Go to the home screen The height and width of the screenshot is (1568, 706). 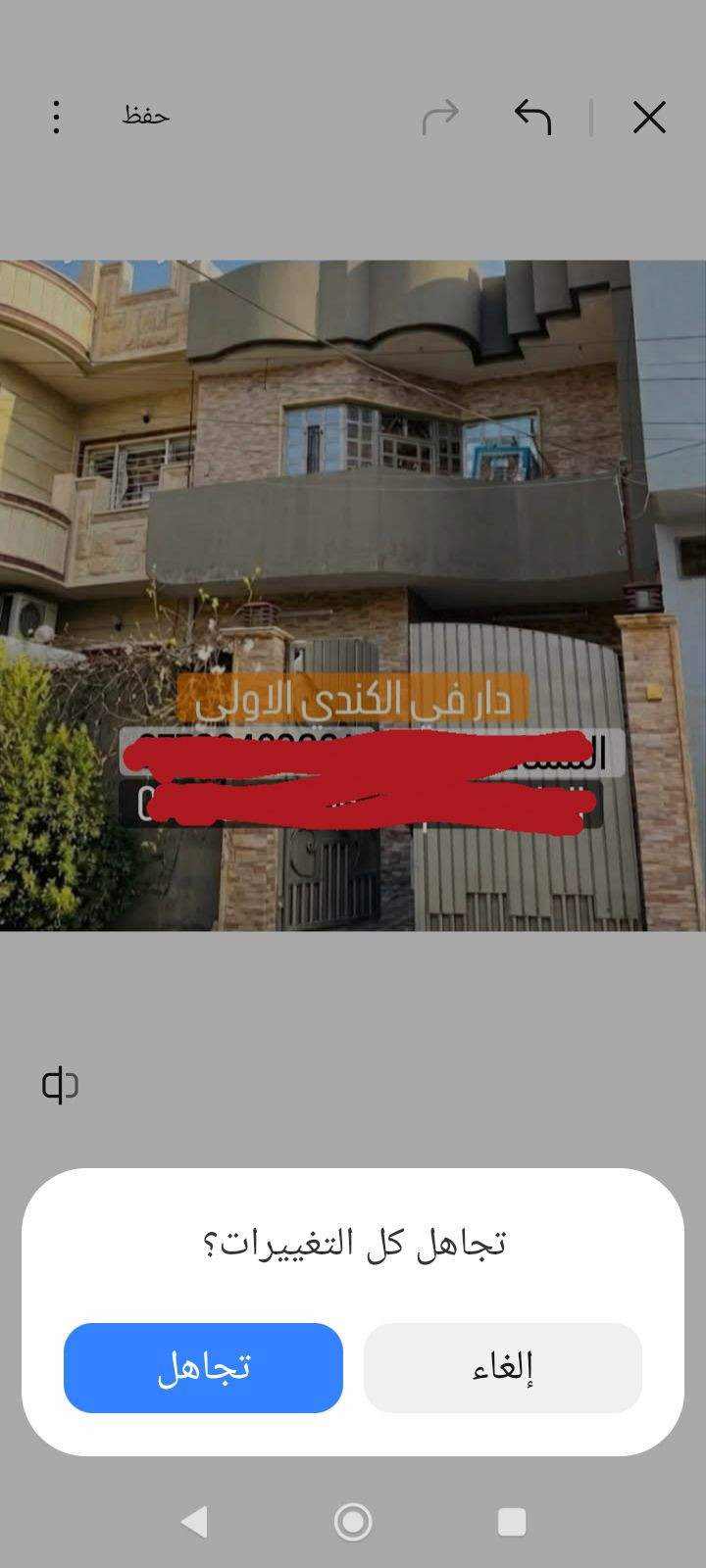tap(353, 1521)
